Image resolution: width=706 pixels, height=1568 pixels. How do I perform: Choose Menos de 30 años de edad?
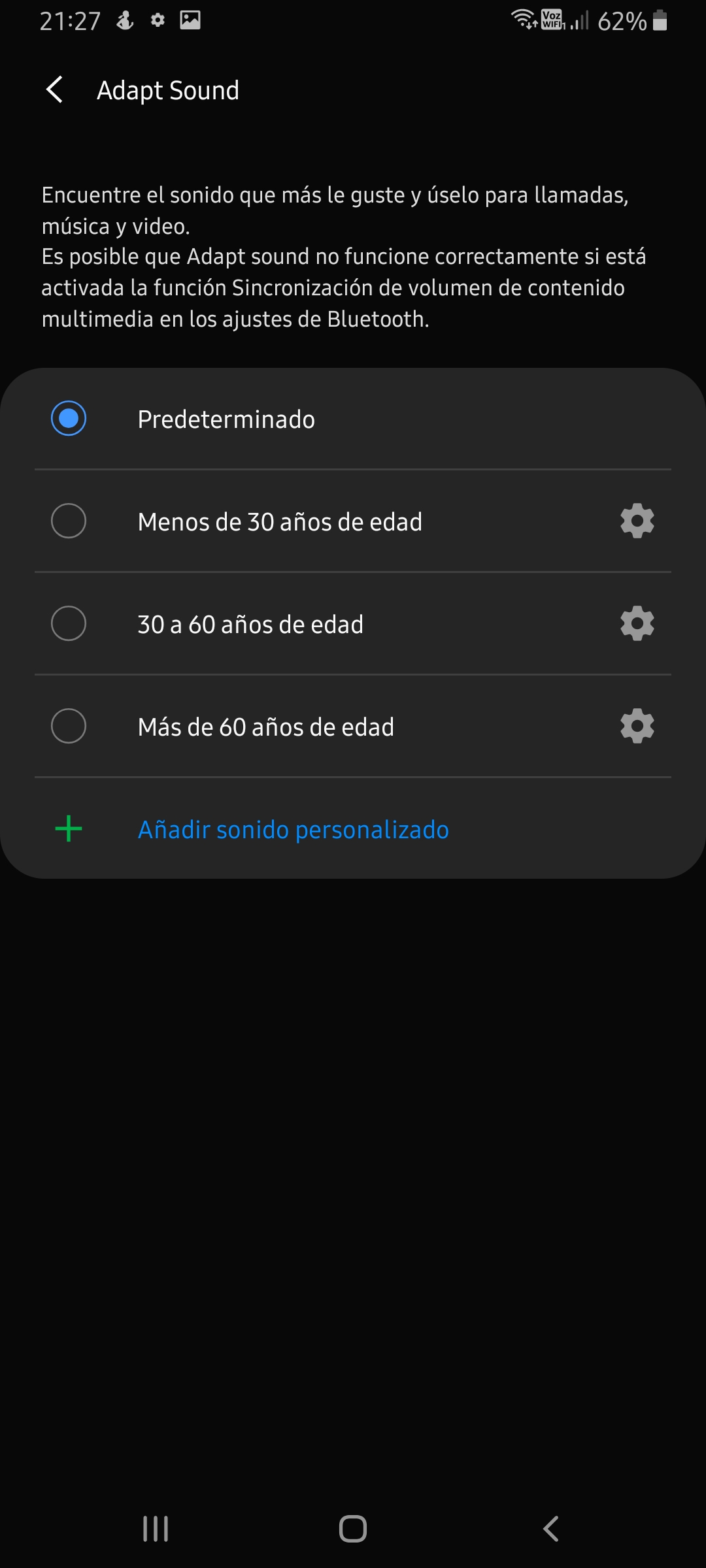[x=69, y=521]
